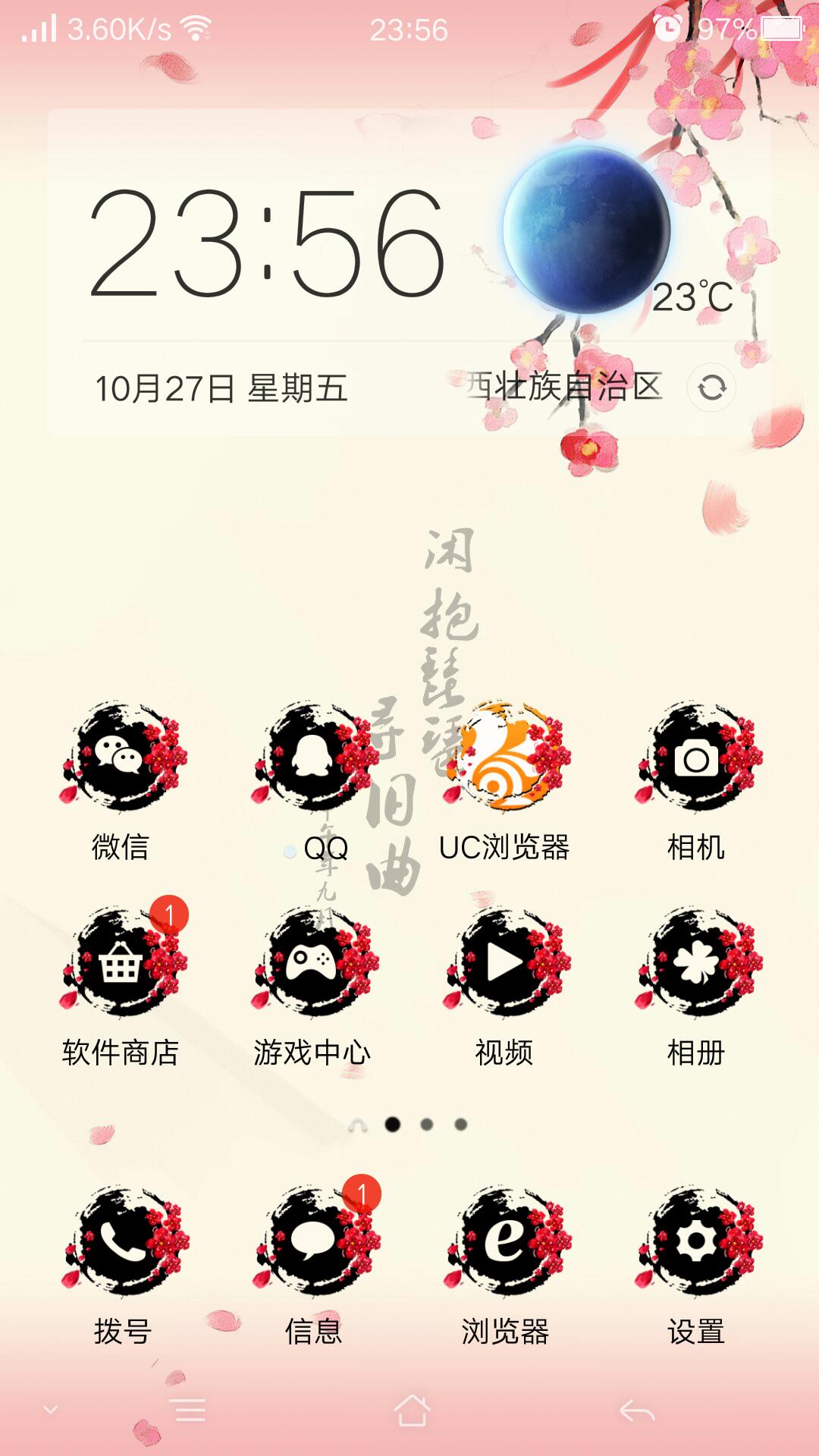Open UC浏览器 browser app
The height and width of the screenshot is (1456, 819).
[x=505, y=758]
